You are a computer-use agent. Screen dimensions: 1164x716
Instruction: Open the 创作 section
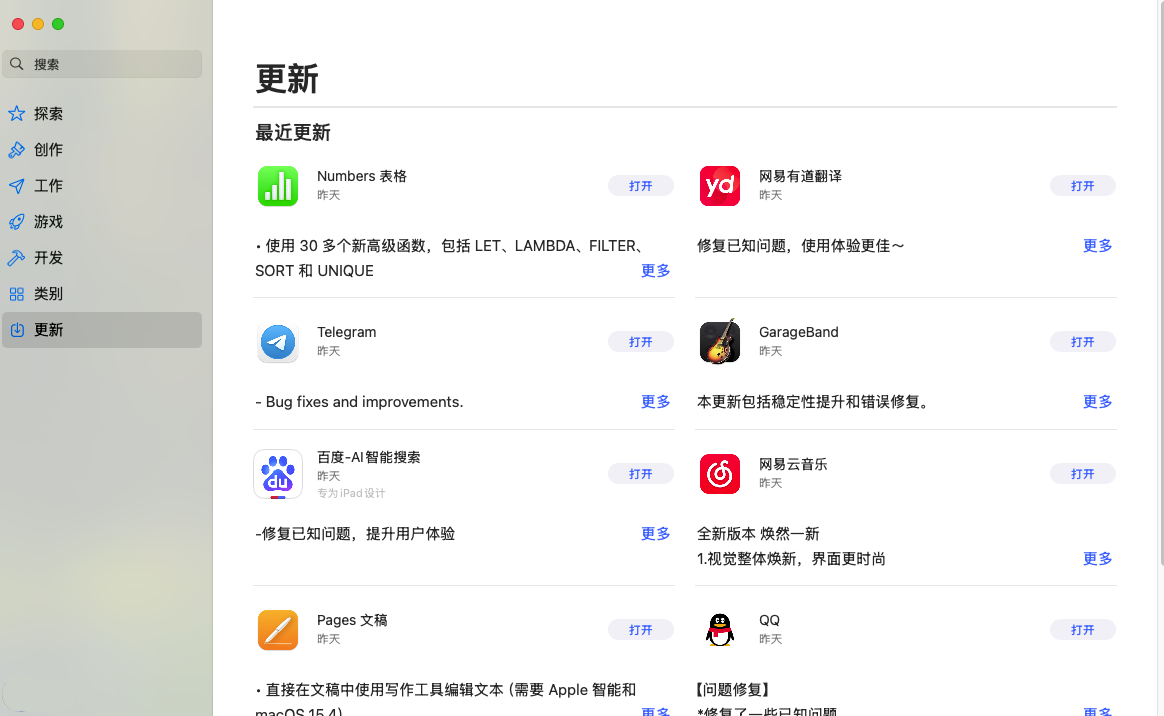click(48, 150)
